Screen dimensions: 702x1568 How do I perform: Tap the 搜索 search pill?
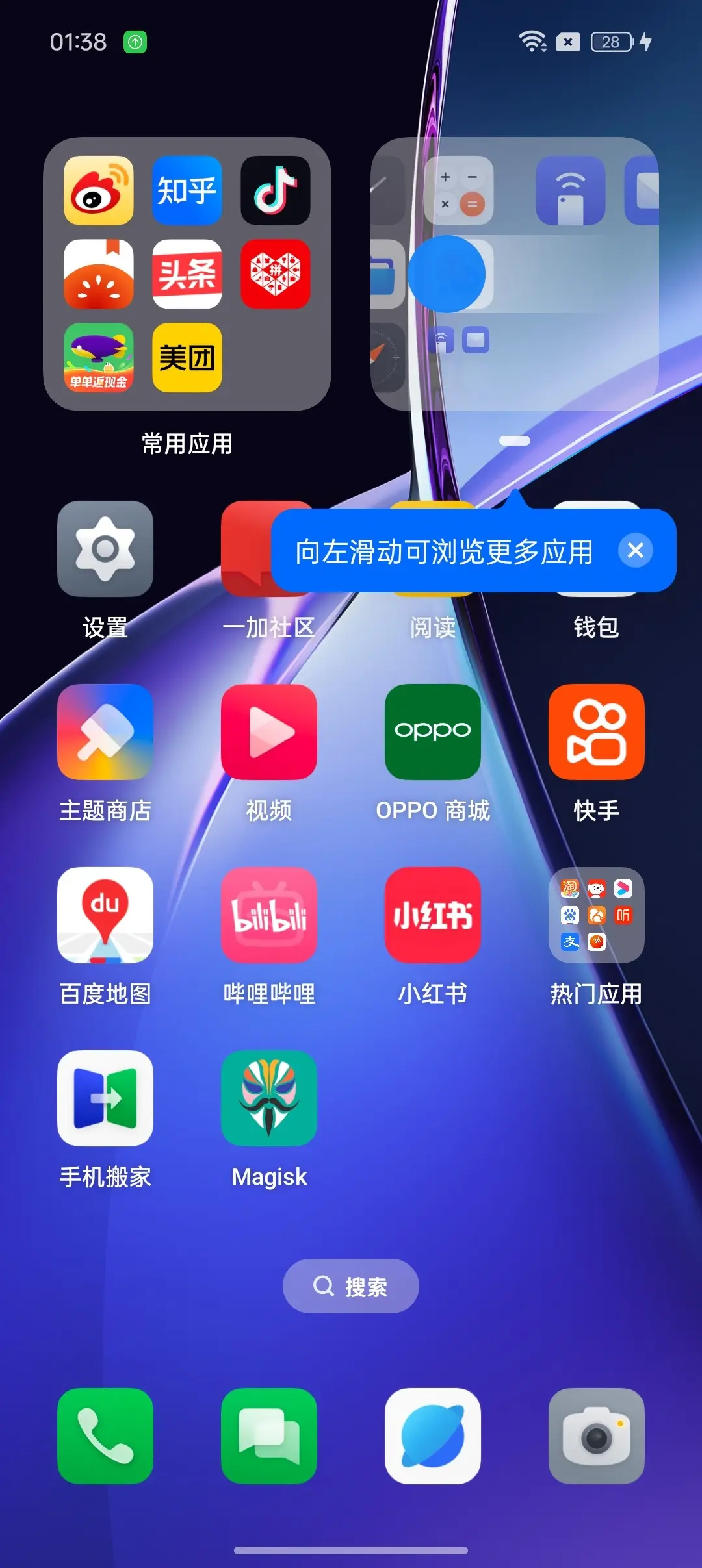point(350,1286)
